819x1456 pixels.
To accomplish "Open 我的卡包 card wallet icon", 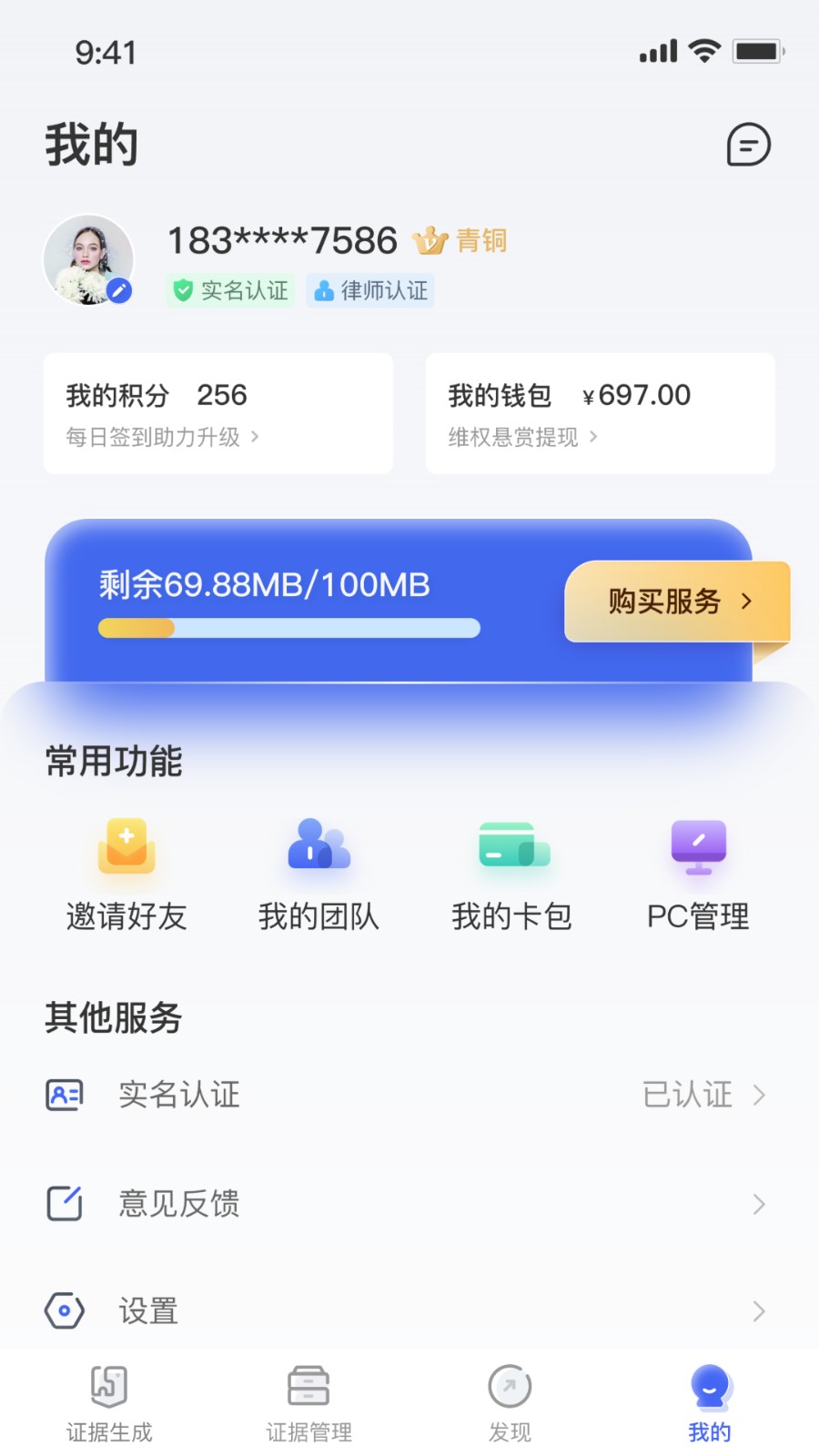I will click(512, 846).
